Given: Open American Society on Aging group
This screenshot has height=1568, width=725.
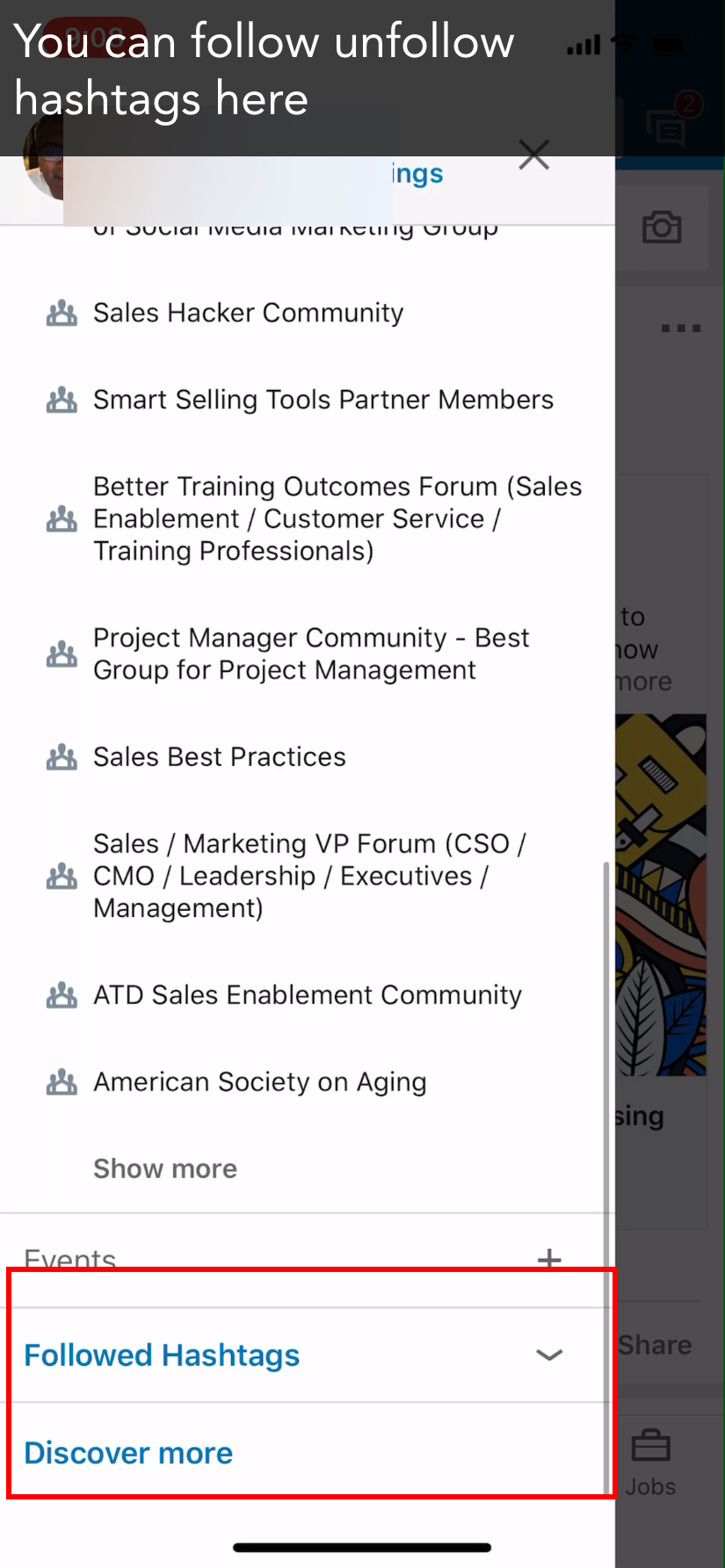Looking at the screenshot, I should coord(259,1082).
